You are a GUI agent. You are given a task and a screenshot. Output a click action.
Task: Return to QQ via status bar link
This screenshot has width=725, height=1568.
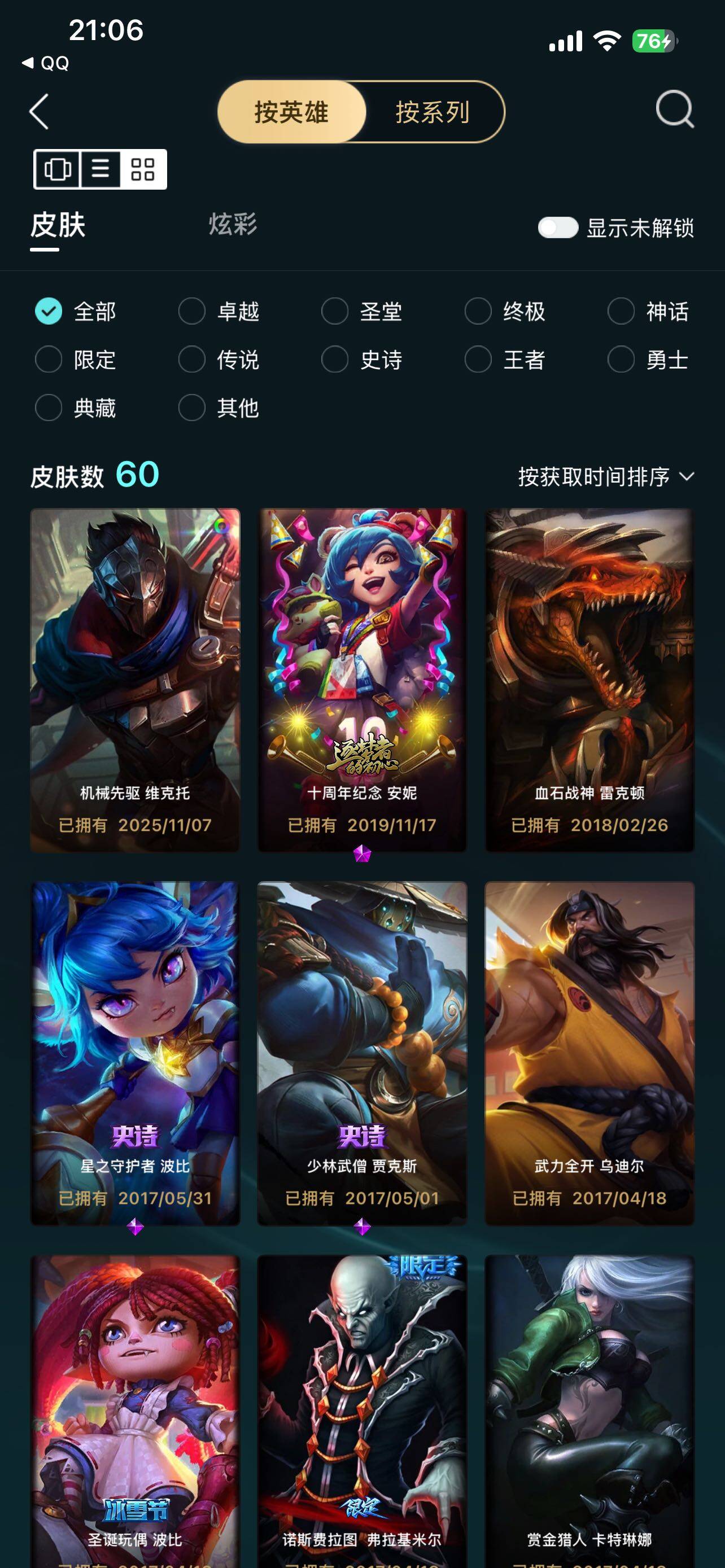point(46,63)
